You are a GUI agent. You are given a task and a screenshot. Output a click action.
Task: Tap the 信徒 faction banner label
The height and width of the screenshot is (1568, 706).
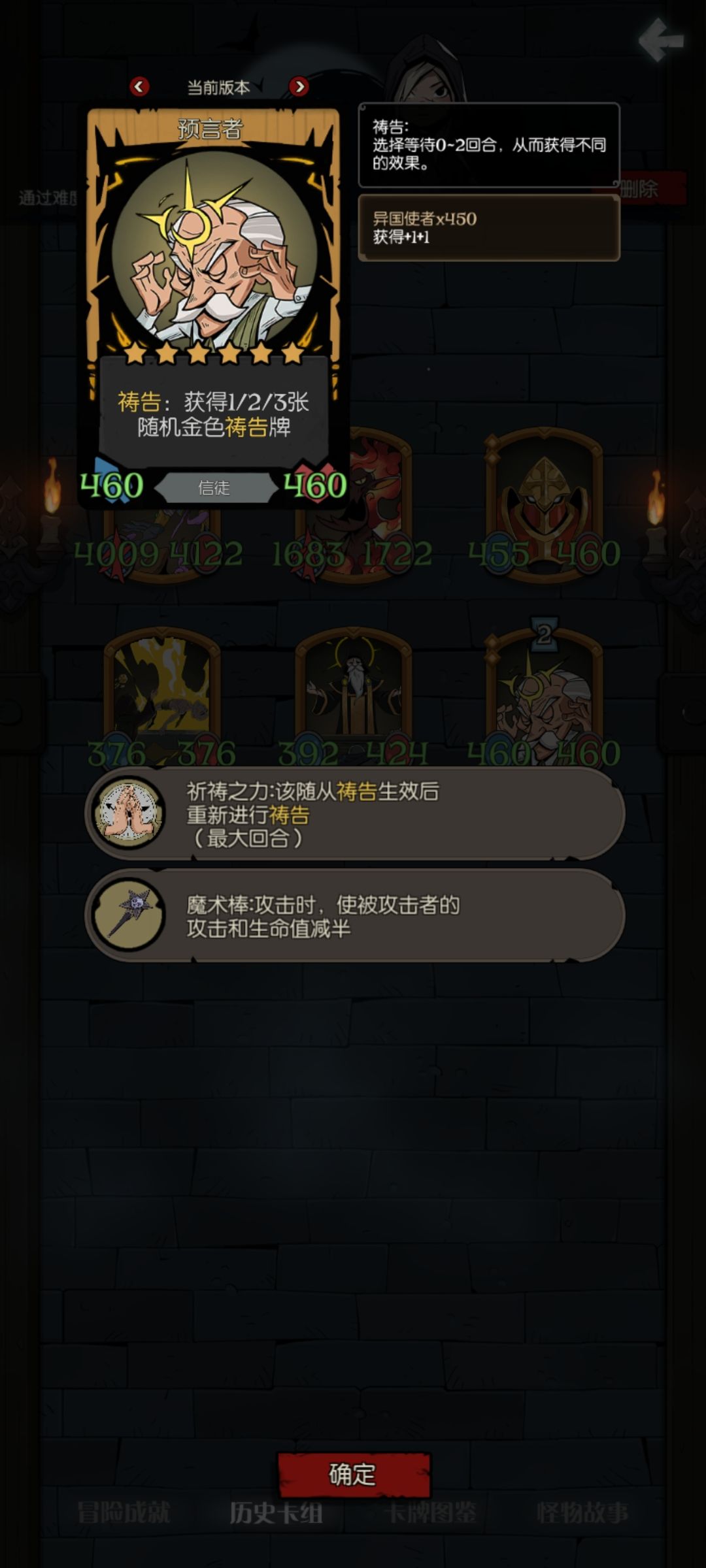click(214, 488)
